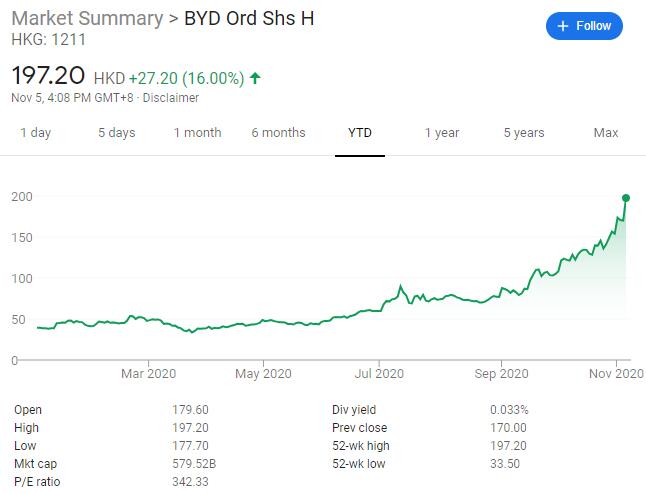646x493 pixels.
Task: Select the 5 days range
Action: (116, 133)
